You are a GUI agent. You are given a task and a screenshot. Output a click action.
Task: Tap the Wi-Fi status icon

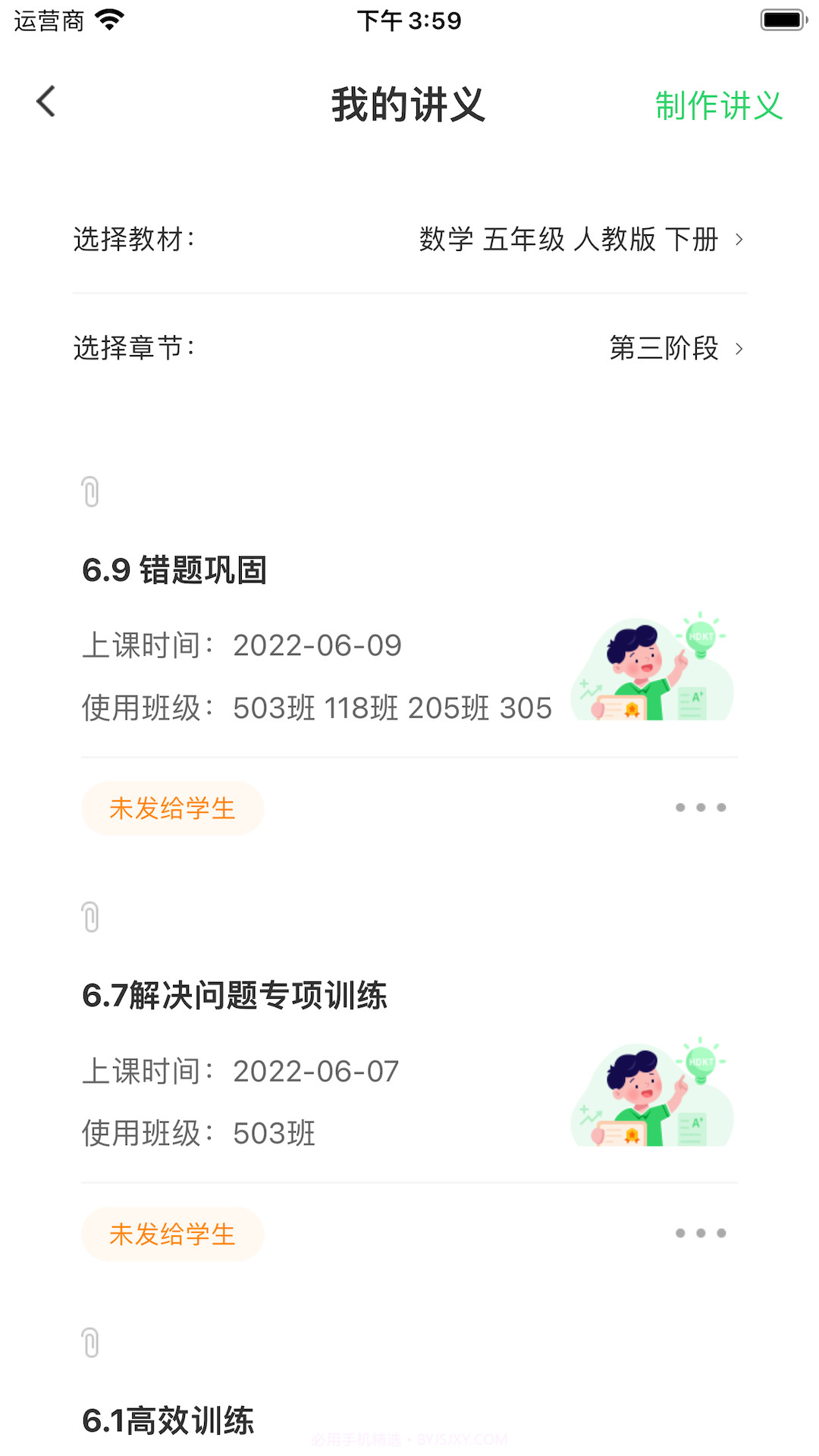[x=111, y=20]
